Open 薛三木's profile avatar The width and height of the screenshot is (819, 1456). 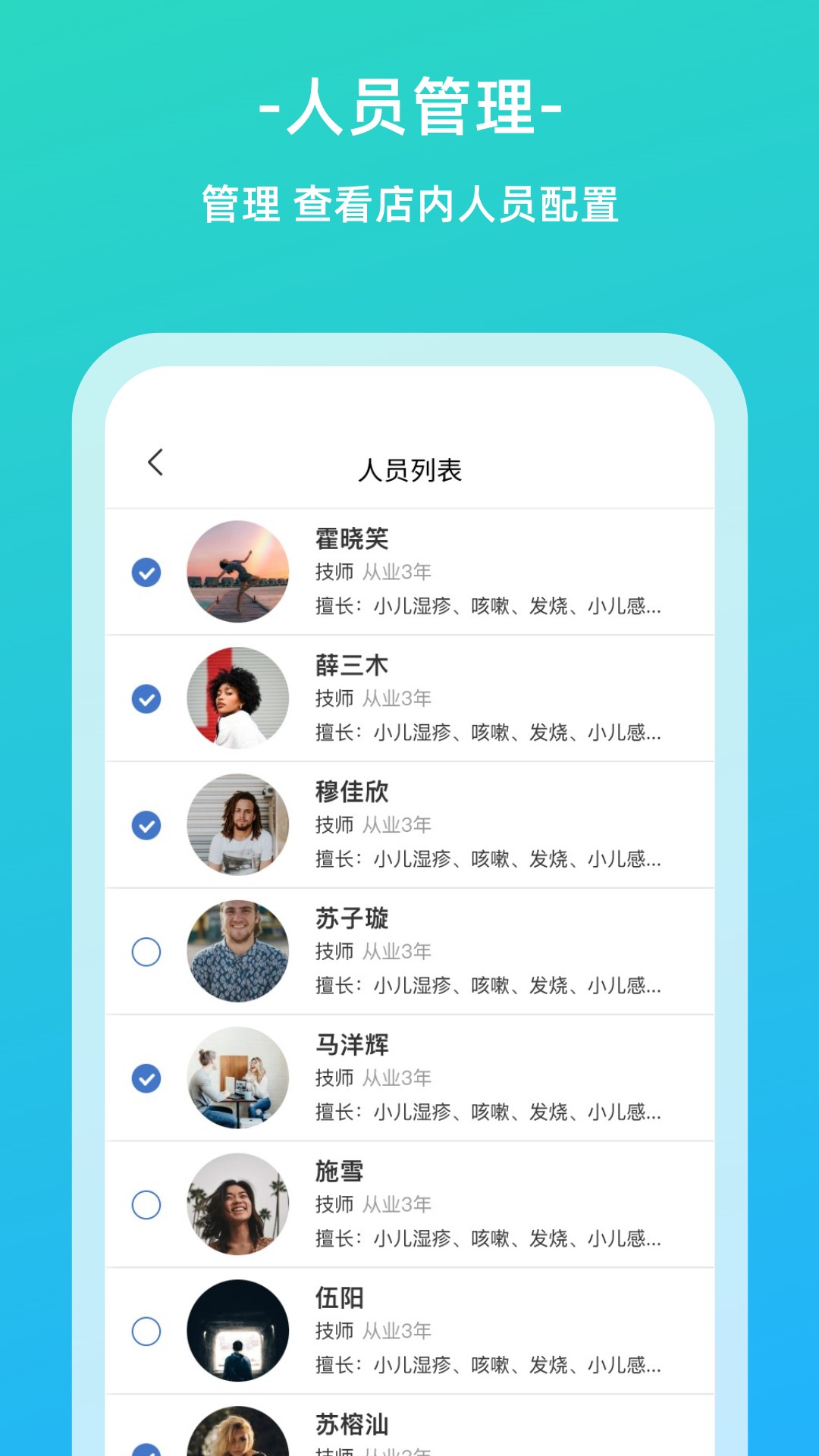[237, 698]
